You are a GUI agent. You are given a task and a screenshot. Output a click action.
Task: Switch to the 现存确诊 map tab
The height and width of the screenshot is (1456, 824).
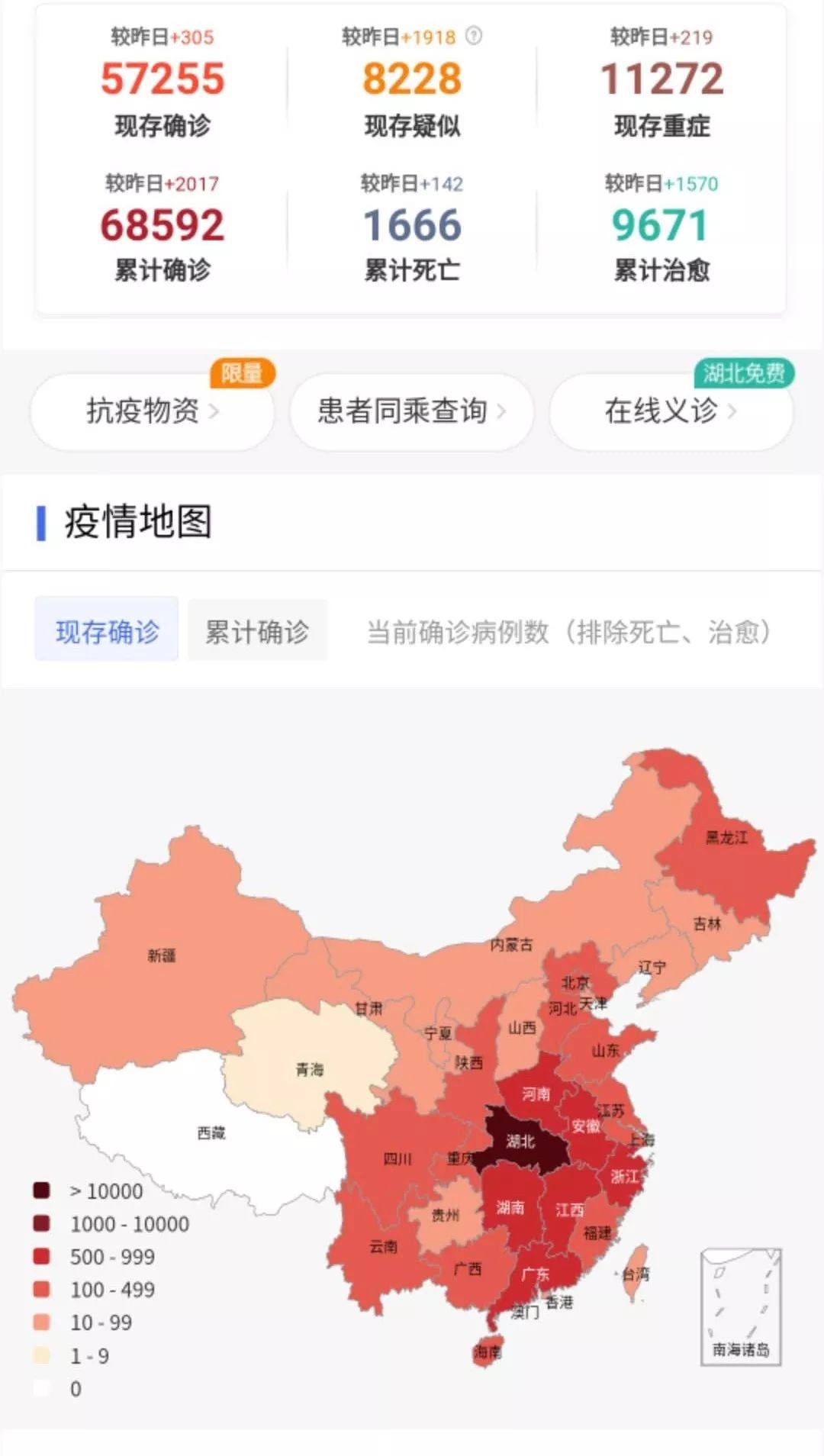pyautogui.click(x=107, y=631)
